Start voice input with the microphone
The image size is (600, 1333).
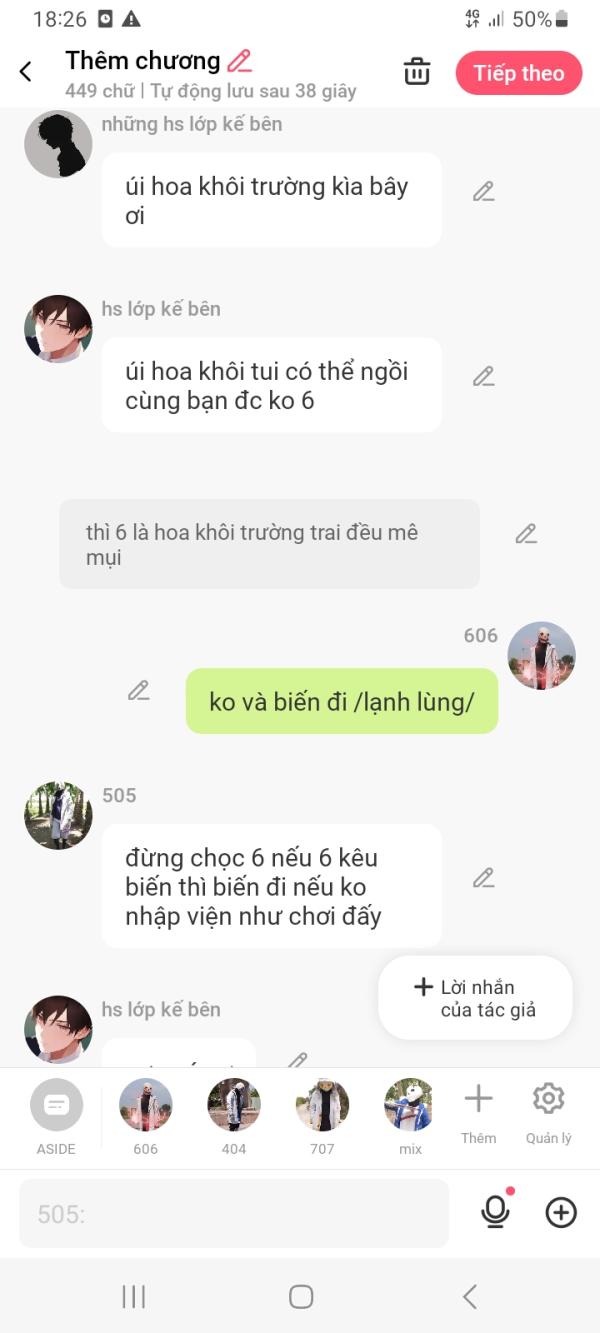pyautogui.click(x=495, y=1212)
